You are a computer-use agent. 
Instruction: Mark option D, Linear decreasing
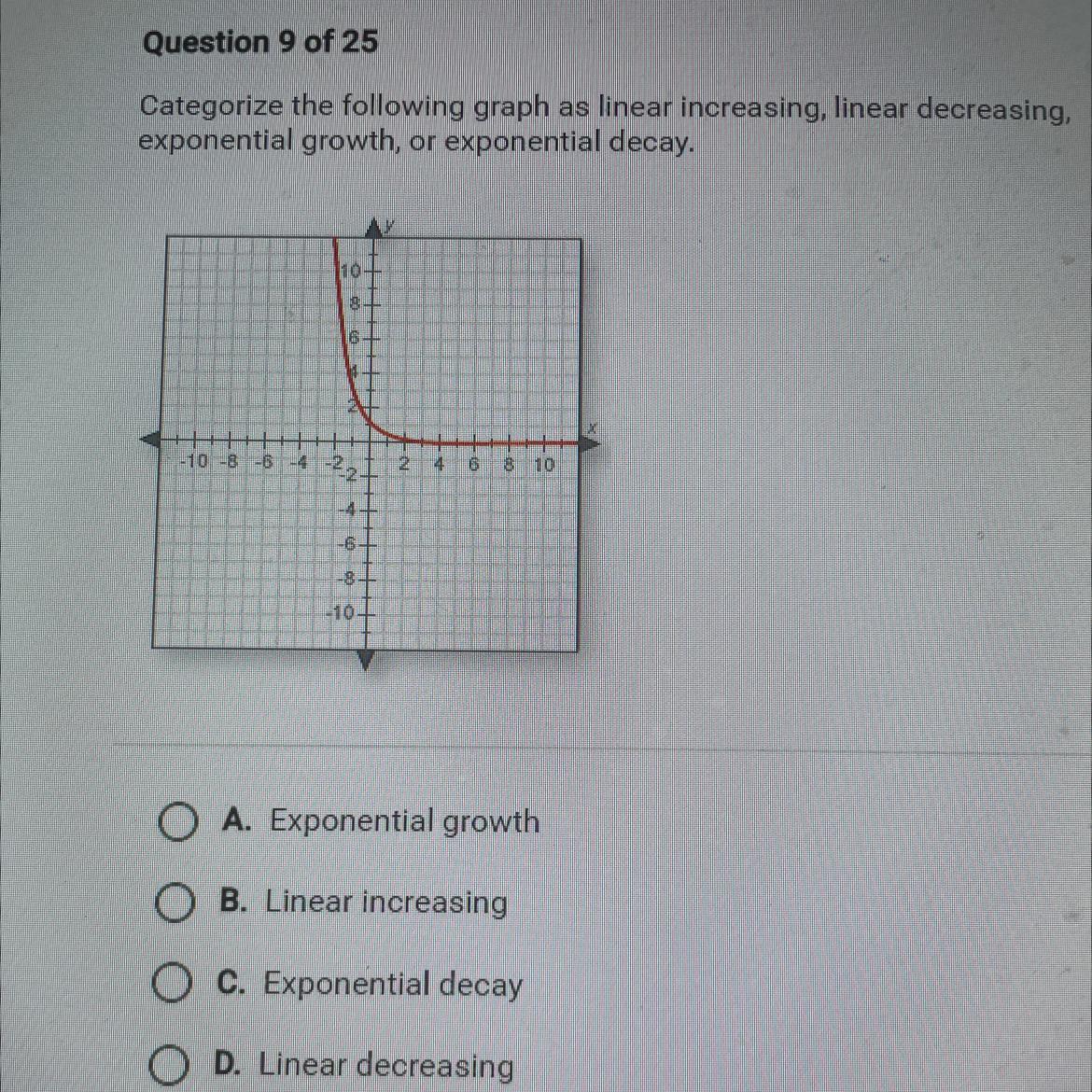pos(169,1065)
